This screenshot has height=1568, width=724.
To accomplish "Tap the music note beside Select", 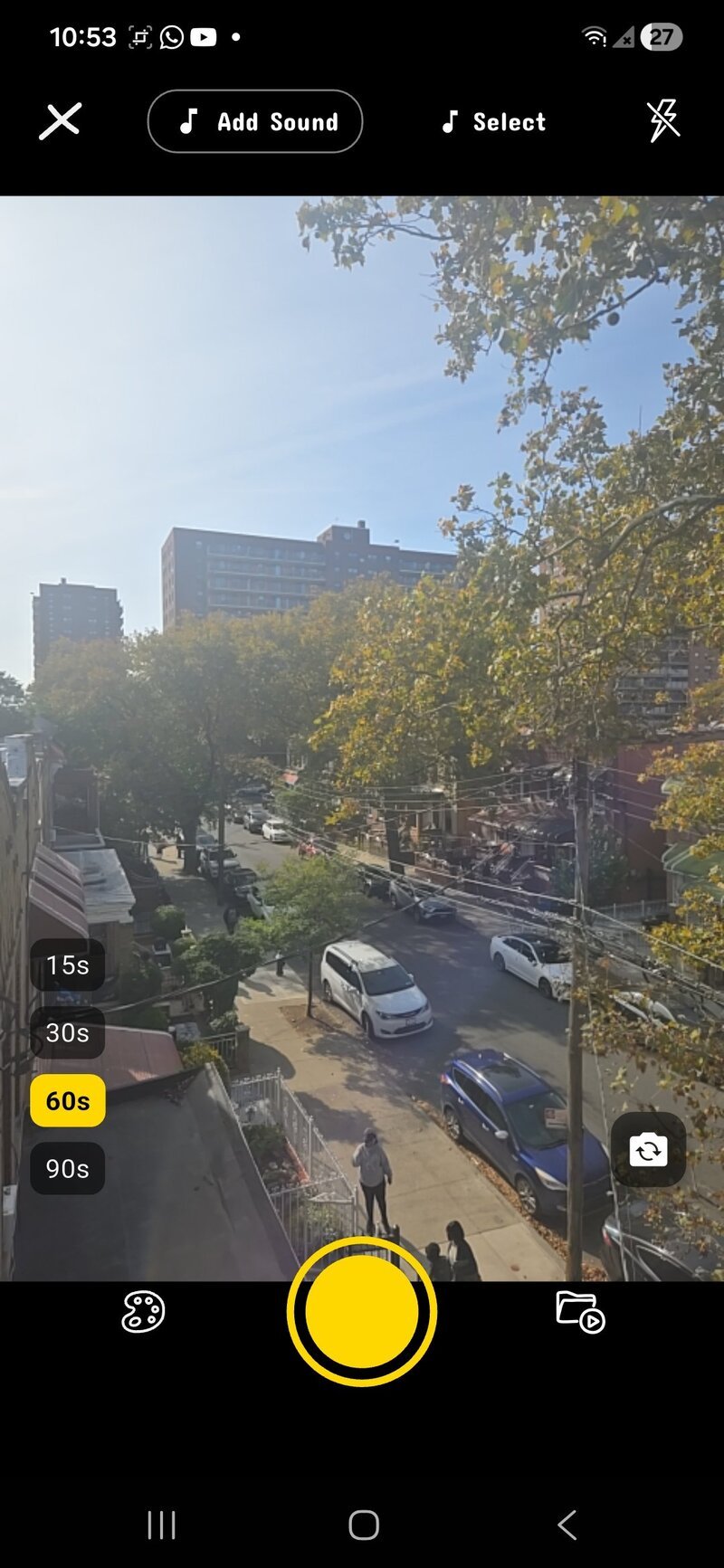I will click(x=449, y=120).
